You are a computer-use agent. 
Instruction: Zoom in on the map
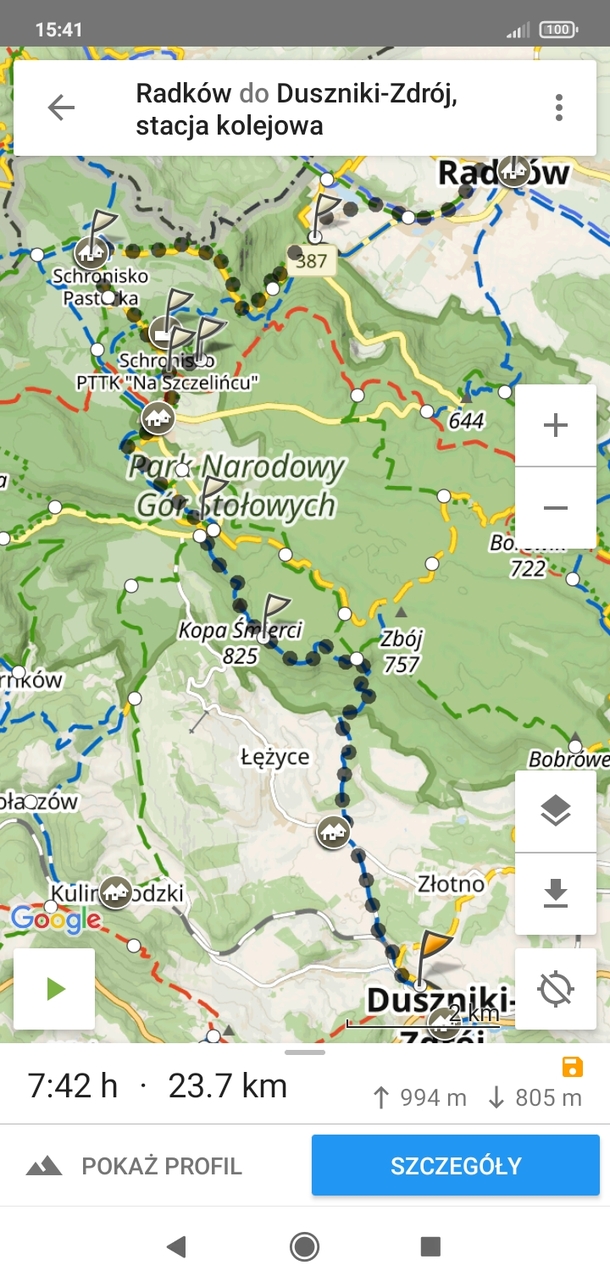click(555, 426)
